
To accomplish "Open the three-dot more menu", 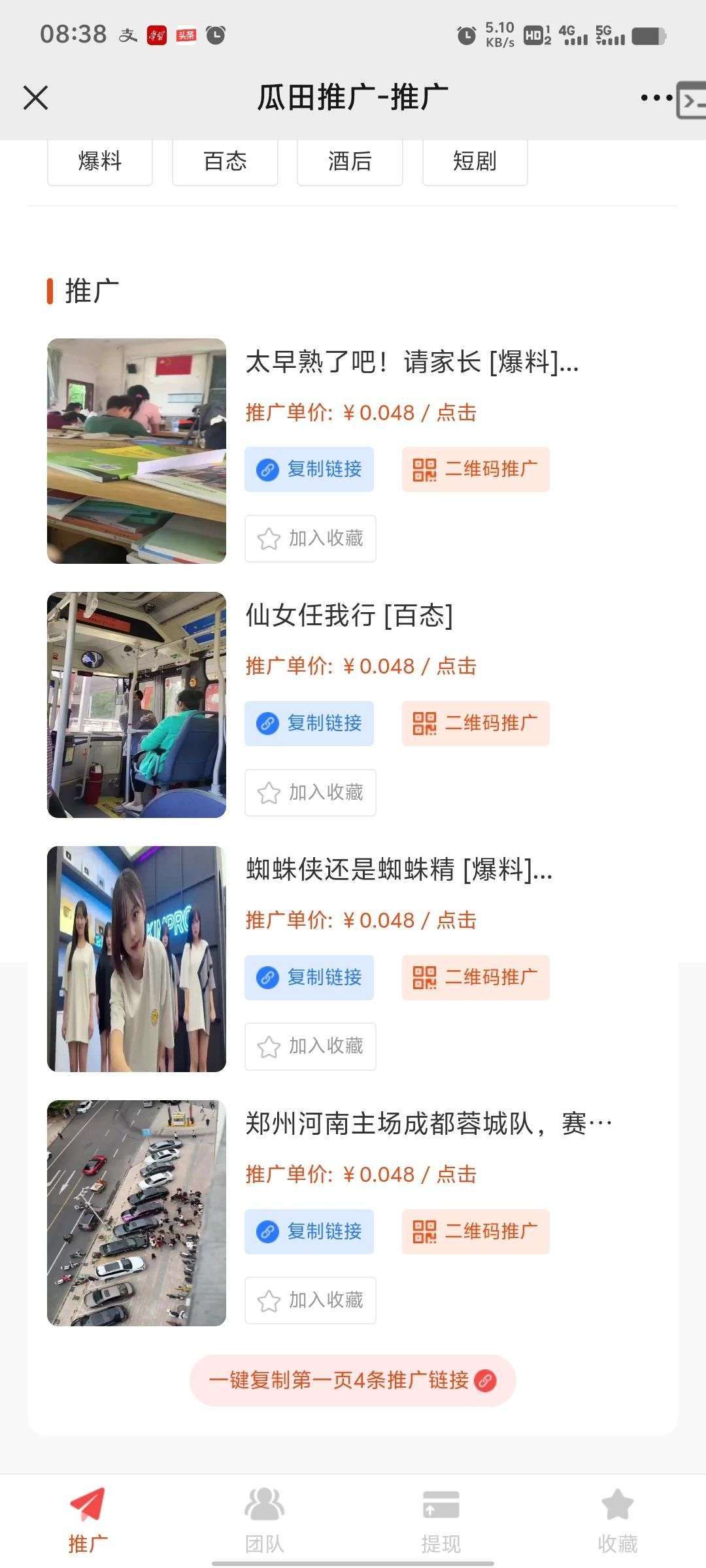I will click(656, 98).
